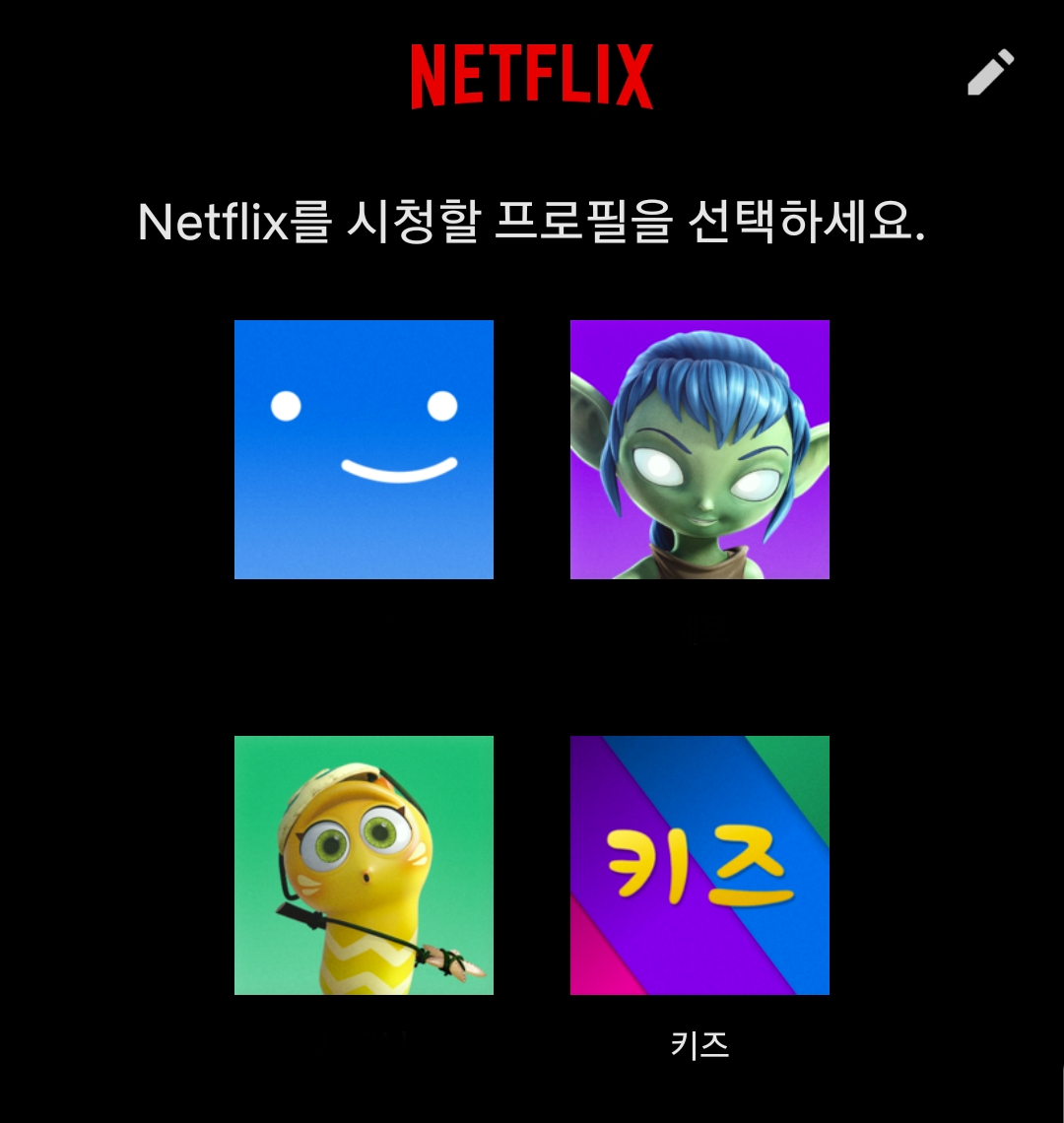This screenshot has height=1123, width=1064.
Task: Open the yellow larva character profile
Action: (364, 865)
